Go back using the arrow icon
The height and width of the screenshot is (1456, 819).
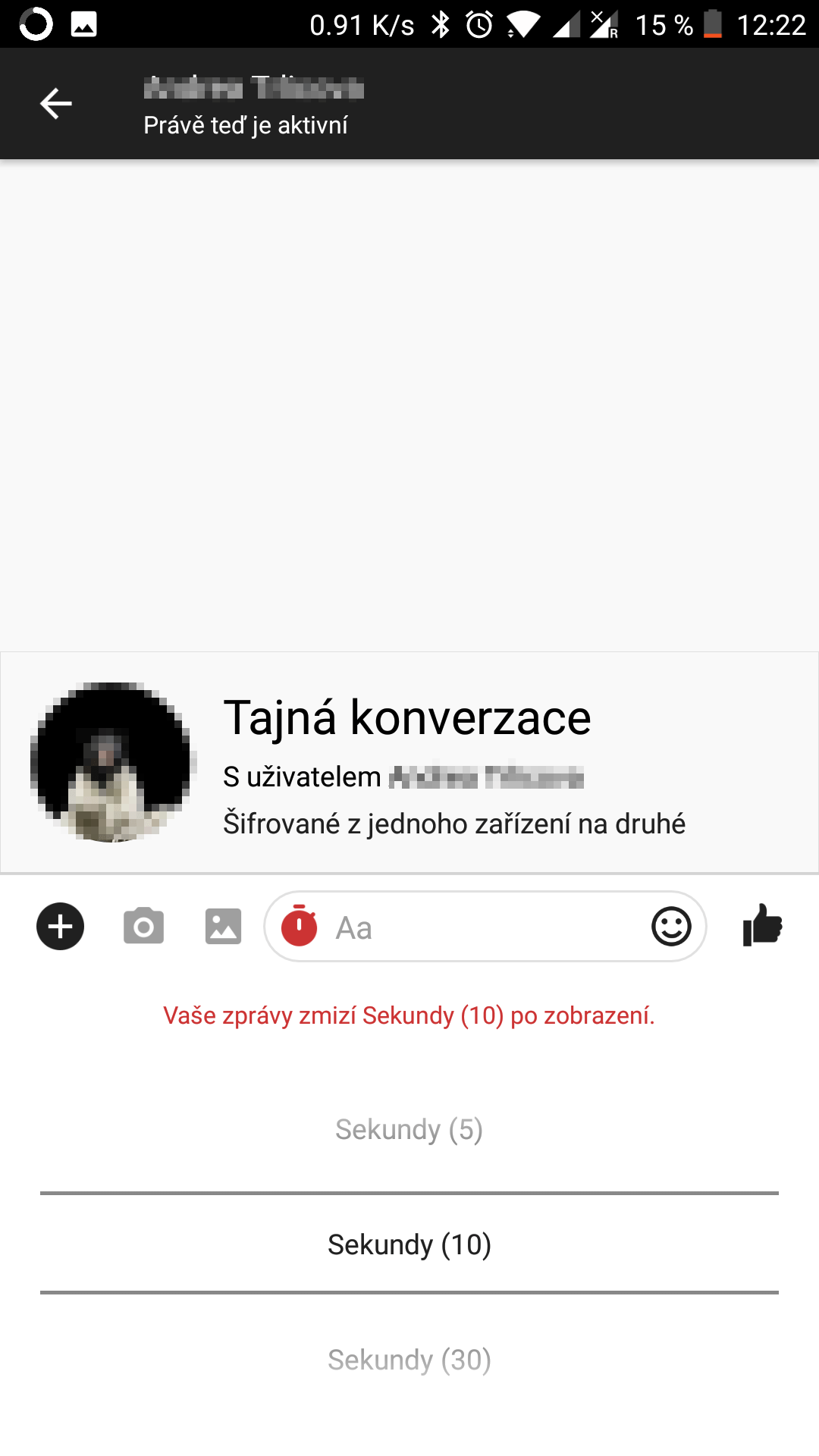55,104
